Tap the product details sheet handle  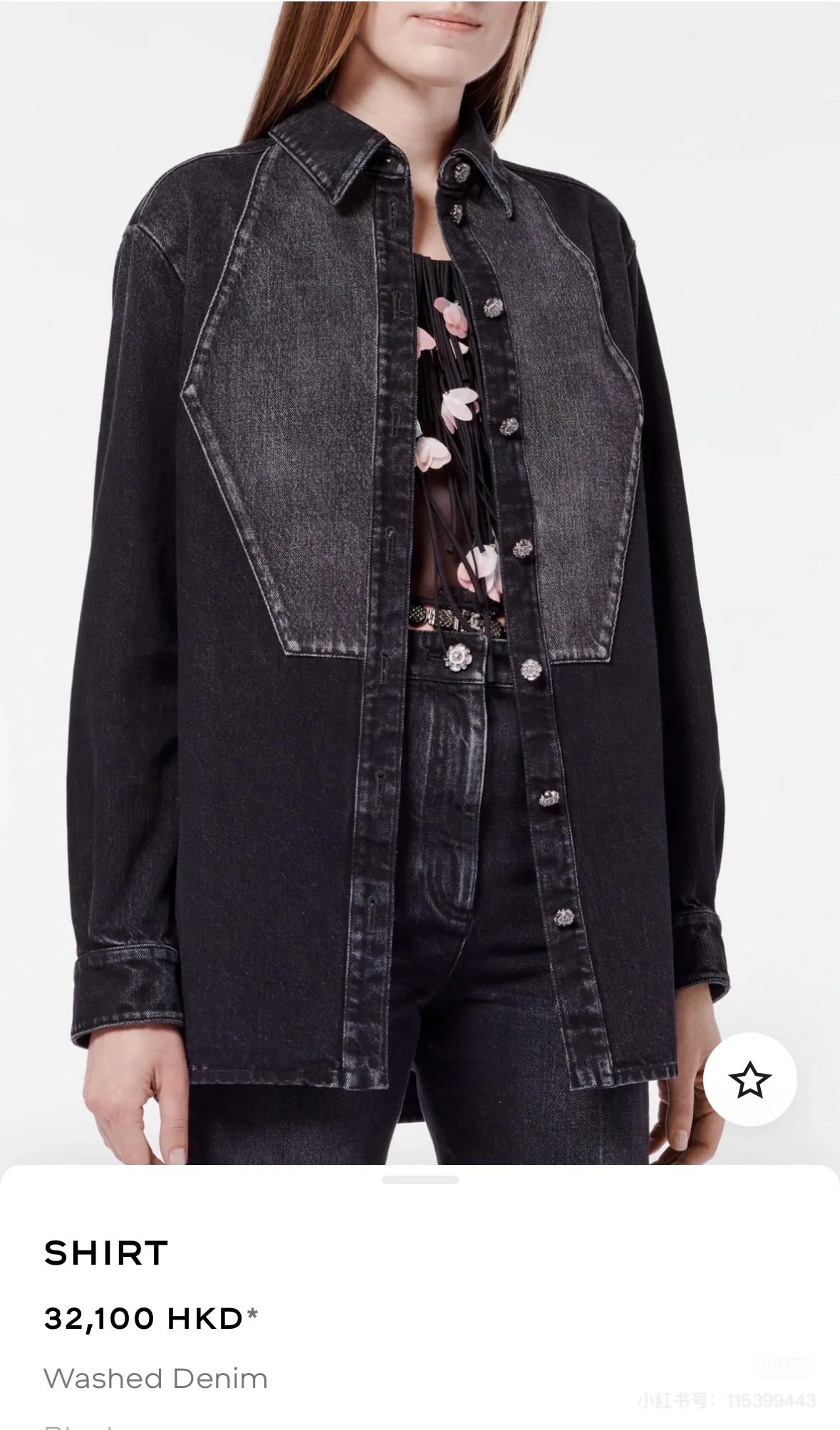coord(420,1180)
